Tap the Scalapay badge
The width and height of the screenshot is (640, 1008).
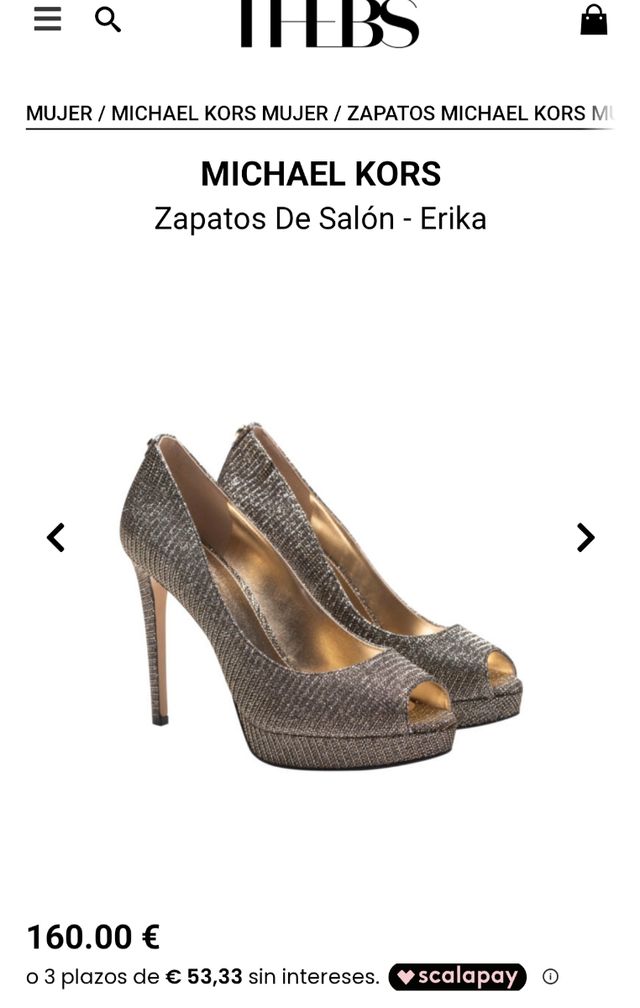click(x=457, y=977)
